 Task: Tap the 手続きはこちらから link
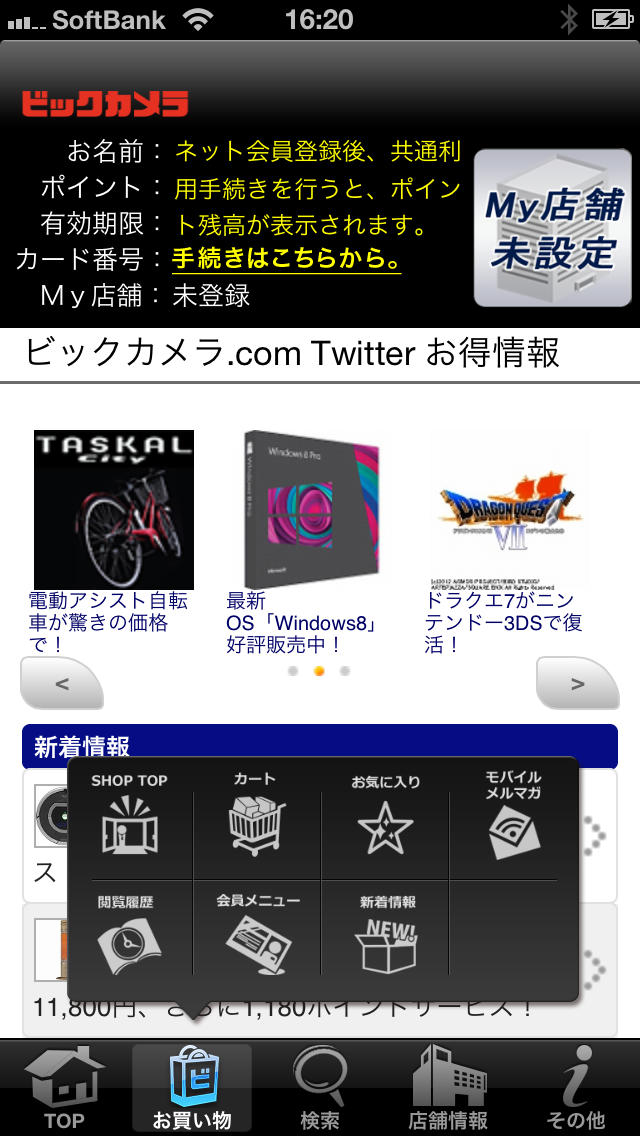[286, 259]
